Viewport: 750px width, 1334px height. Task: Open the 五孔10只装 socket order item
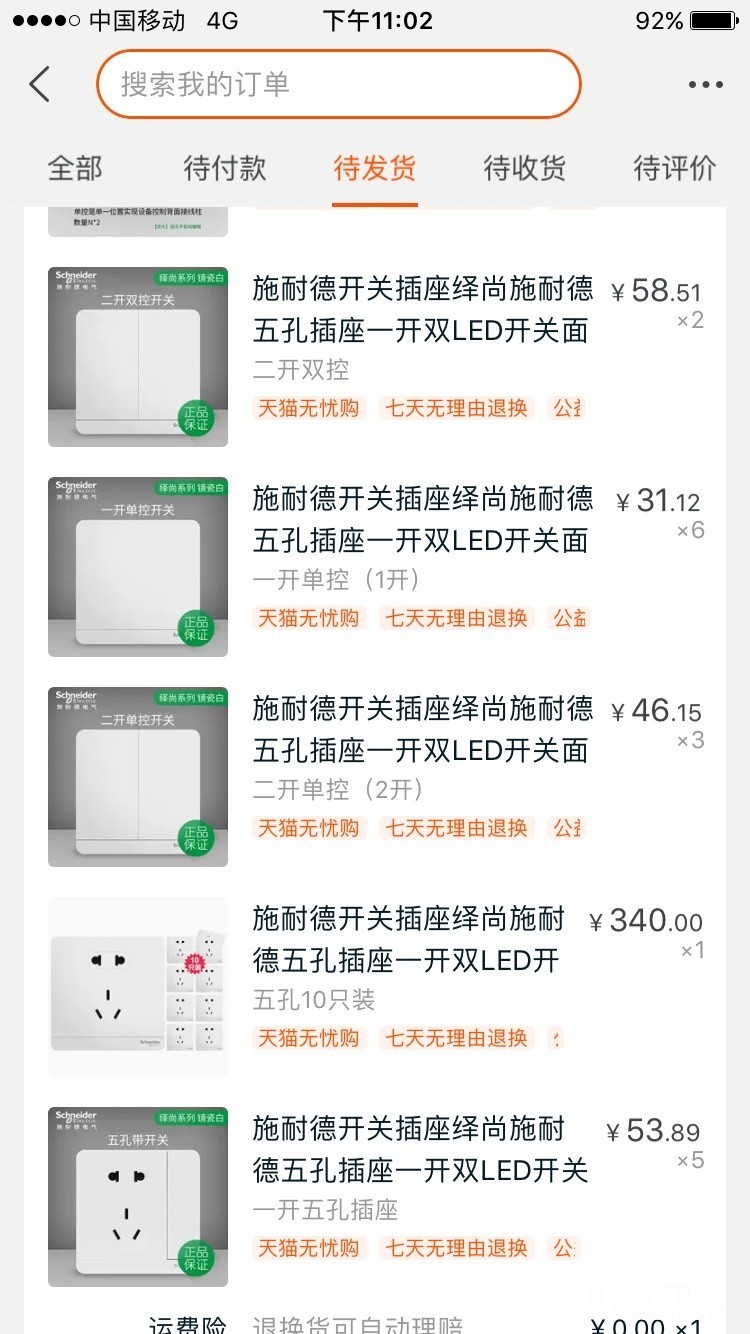375,986
